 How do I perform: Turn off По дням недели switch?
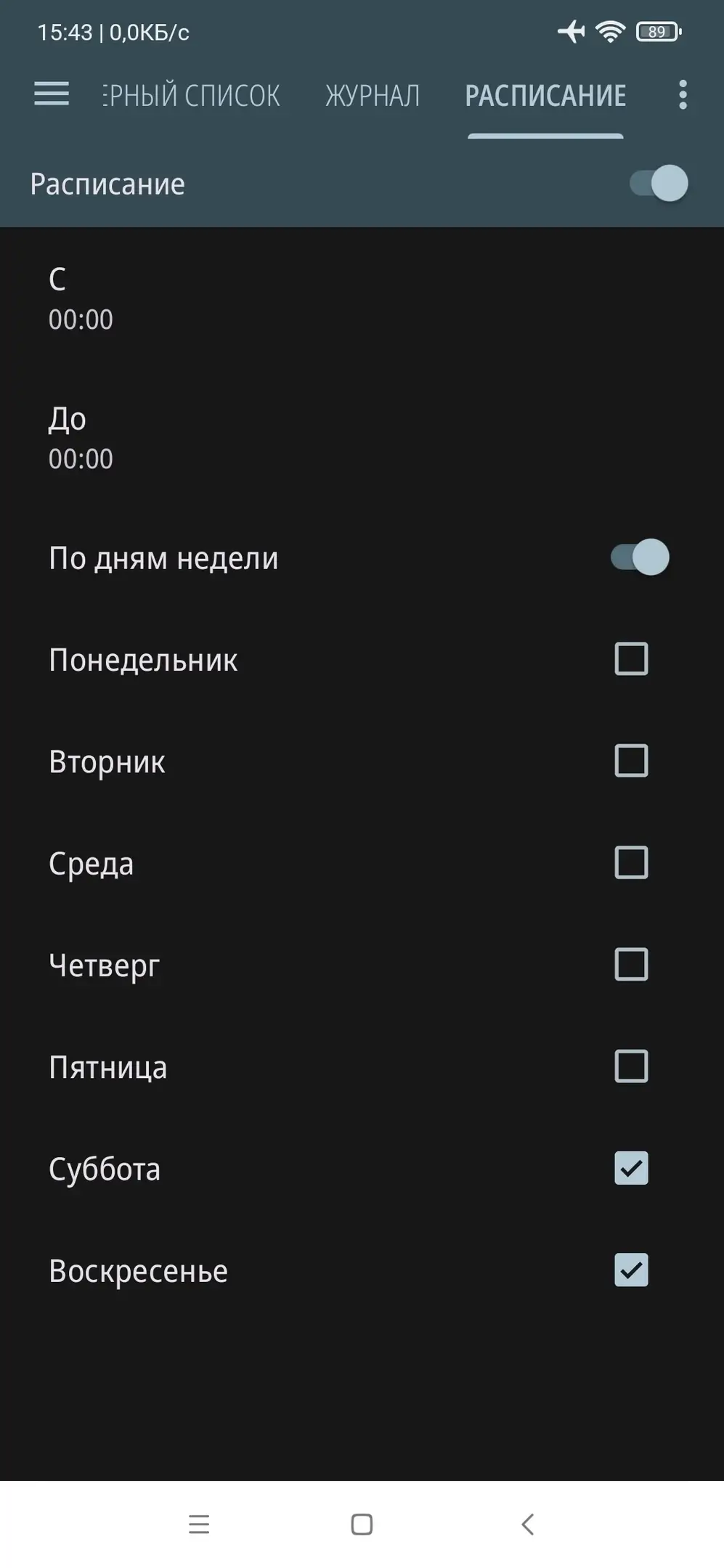point(640,558)
